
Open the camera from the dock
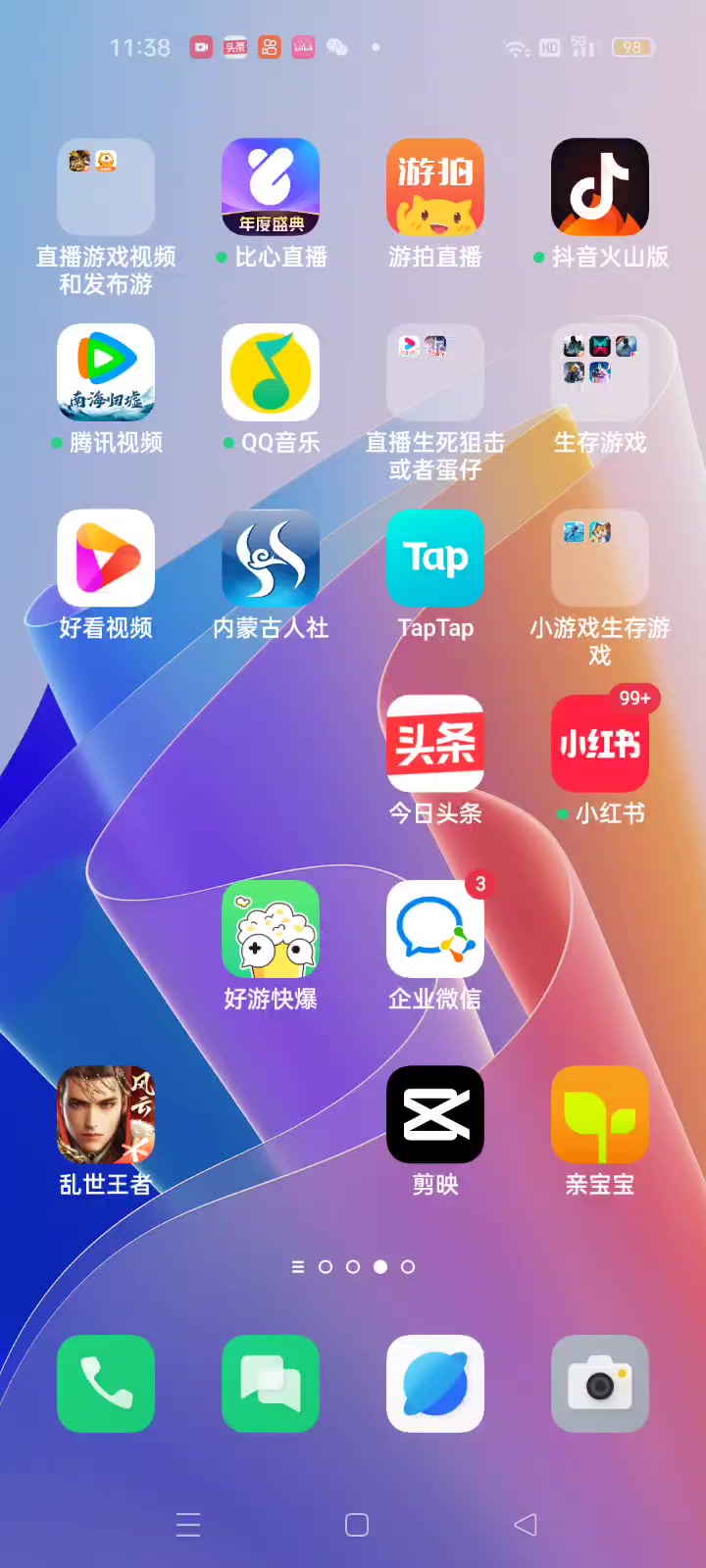point(600,1383)
